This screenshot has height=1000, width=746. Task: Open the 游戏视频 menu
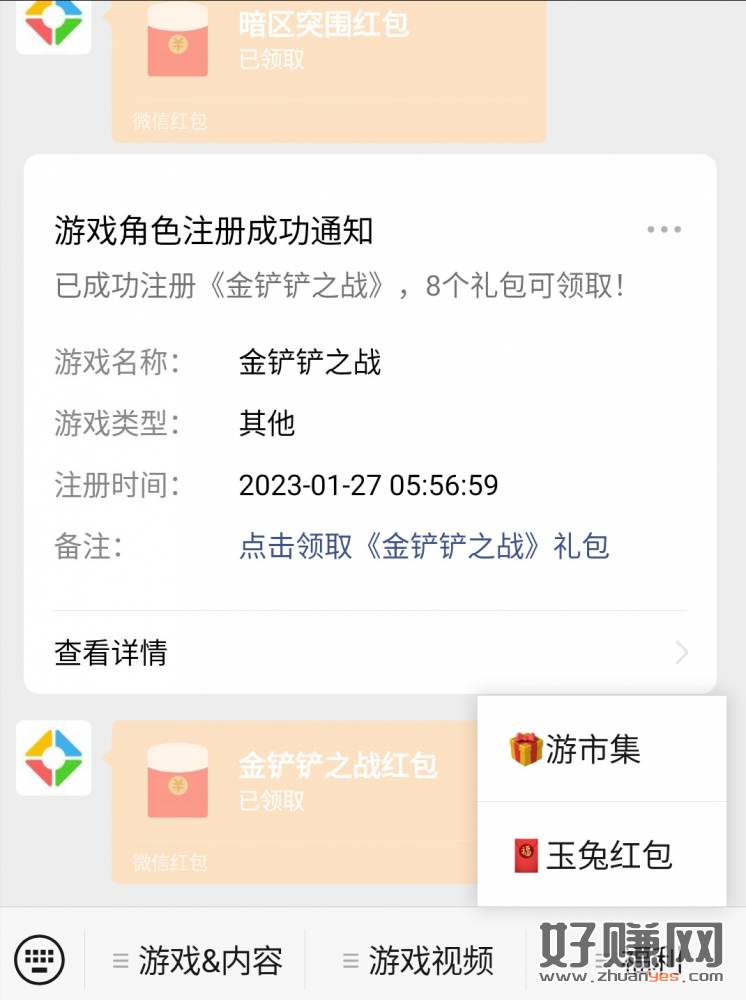coord(419,961)
